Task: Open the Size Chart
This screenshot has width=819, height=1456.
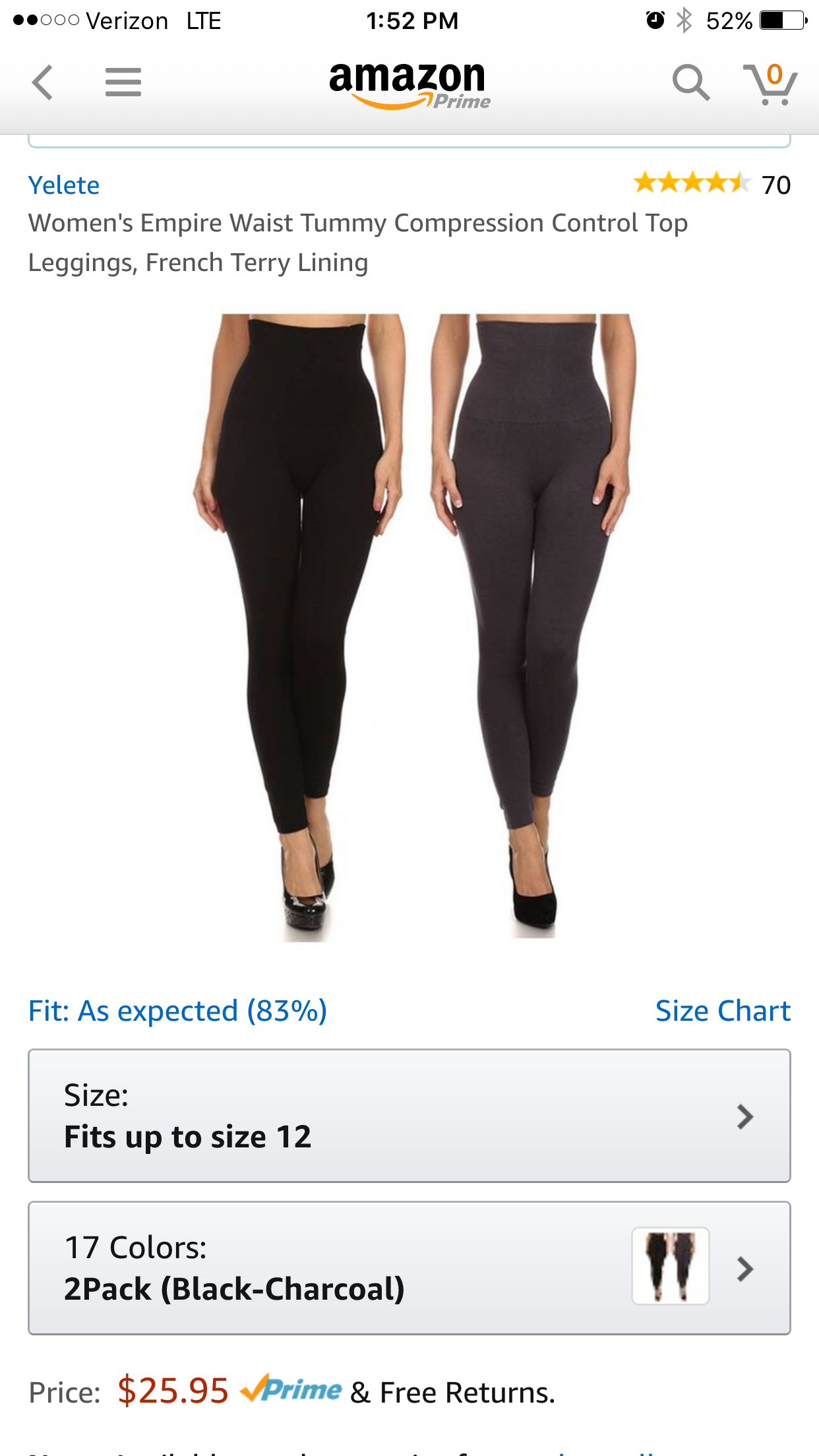Action: [723, 1011]
